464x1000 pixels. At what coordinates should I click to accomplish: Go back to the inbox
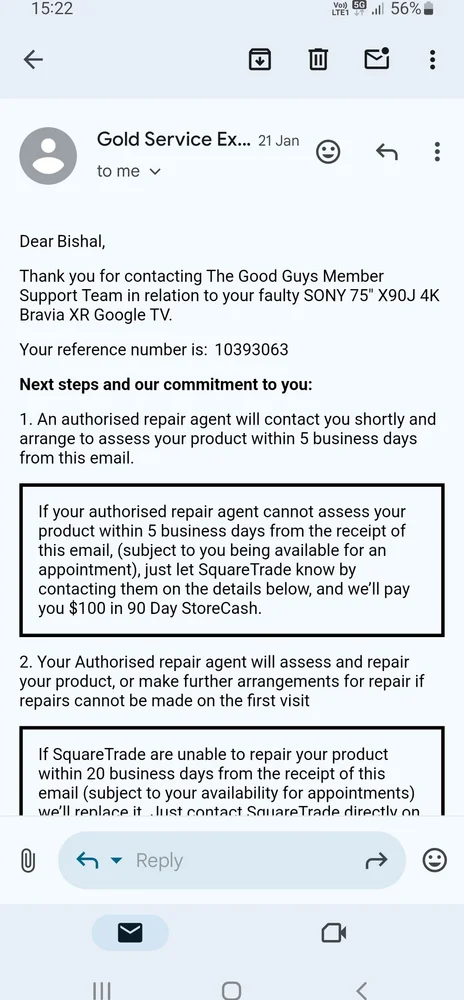[x=33, y=60]
